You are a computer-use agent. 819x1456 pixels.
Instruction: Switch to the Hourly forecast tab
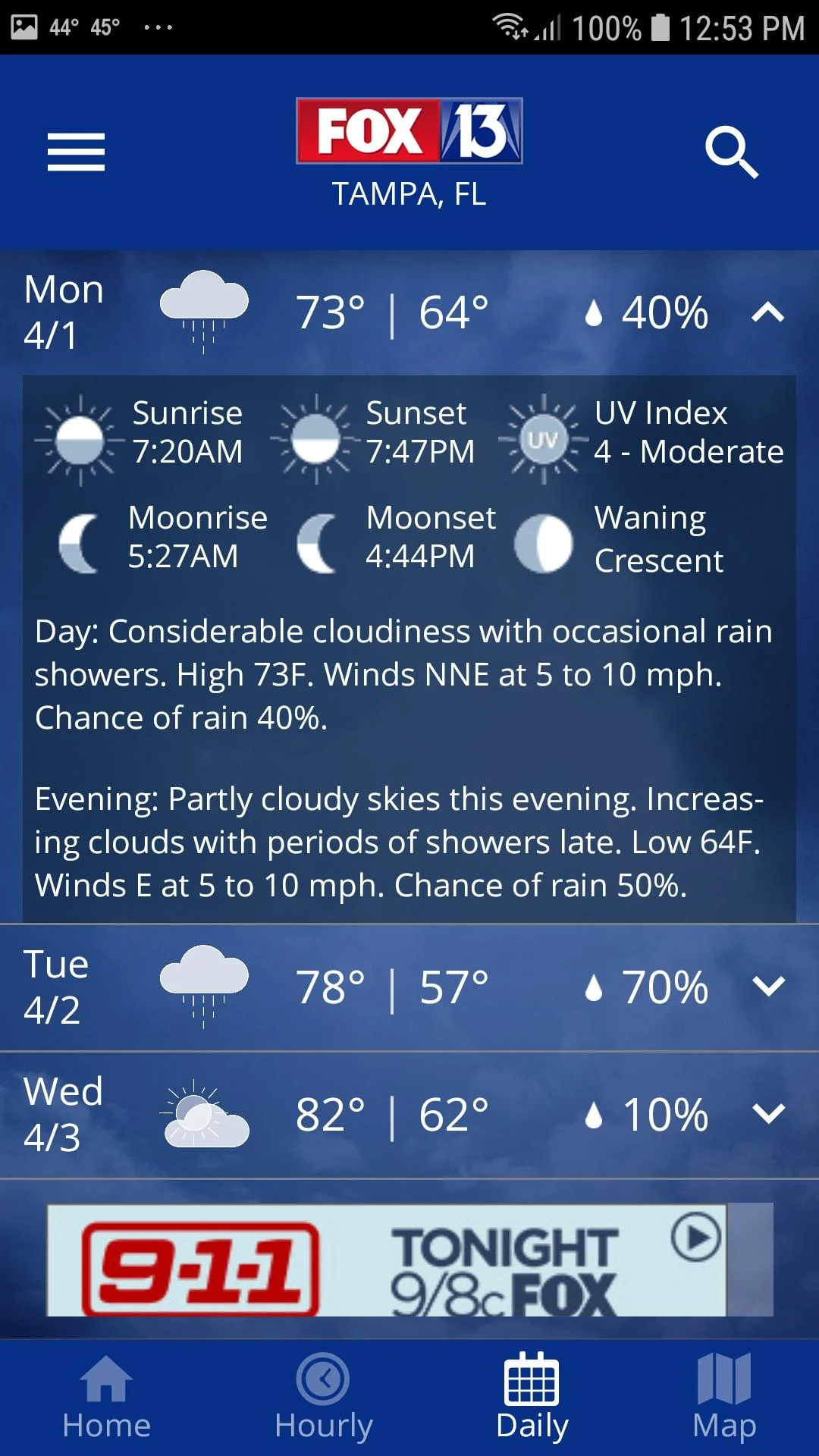324,1397
